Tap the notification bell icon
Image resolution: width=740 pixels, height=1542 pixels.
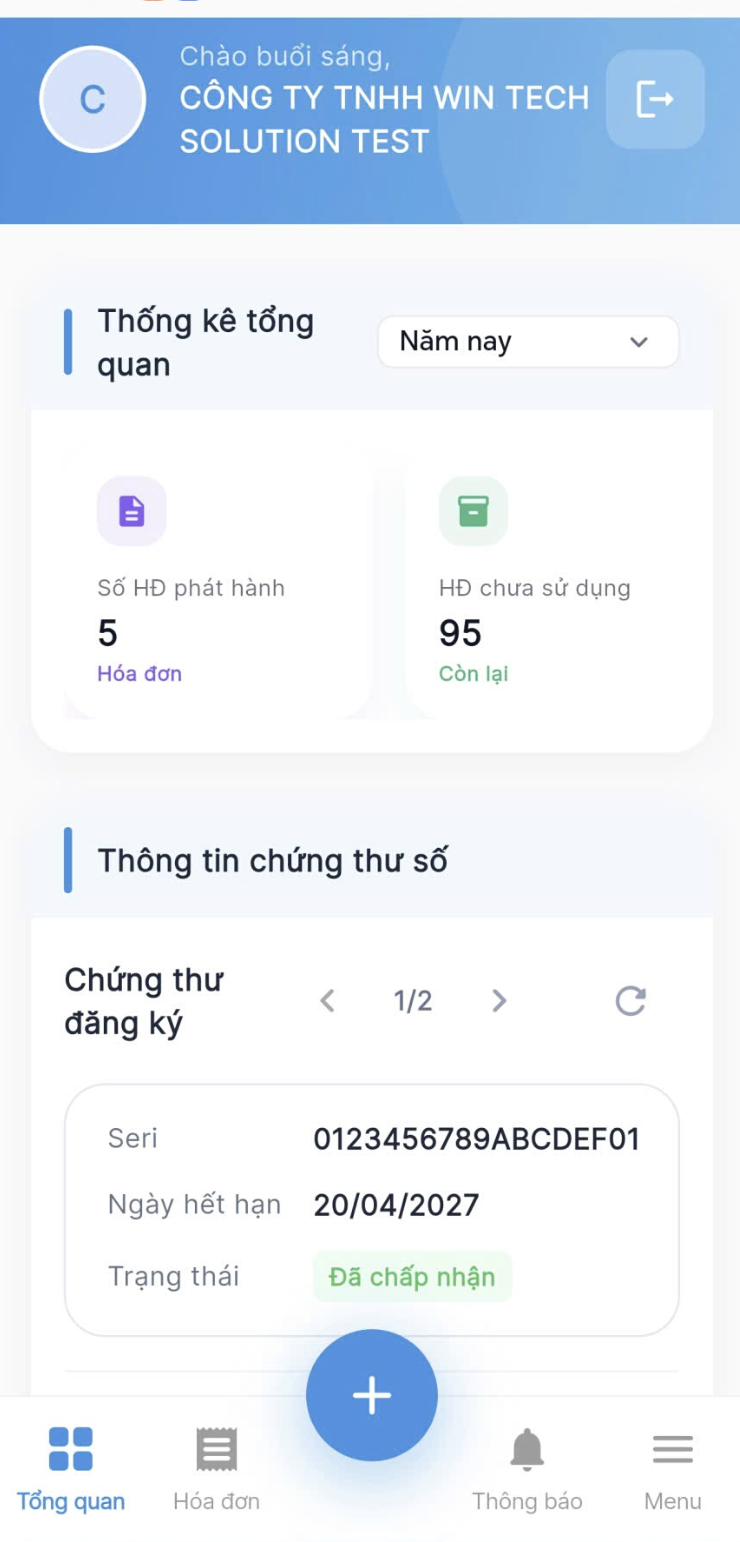pyautogui.click(x=528, y=1448)
